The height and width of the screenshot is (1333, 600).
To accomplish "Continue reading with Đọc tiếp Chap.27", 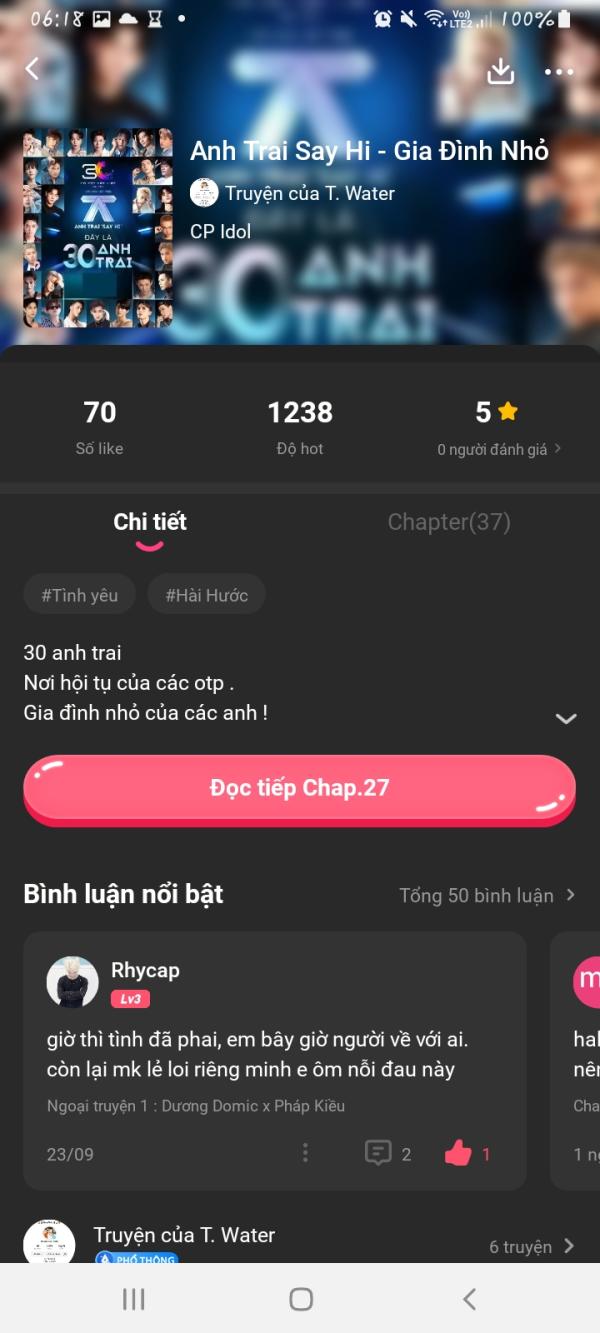I will pos(299,789).
